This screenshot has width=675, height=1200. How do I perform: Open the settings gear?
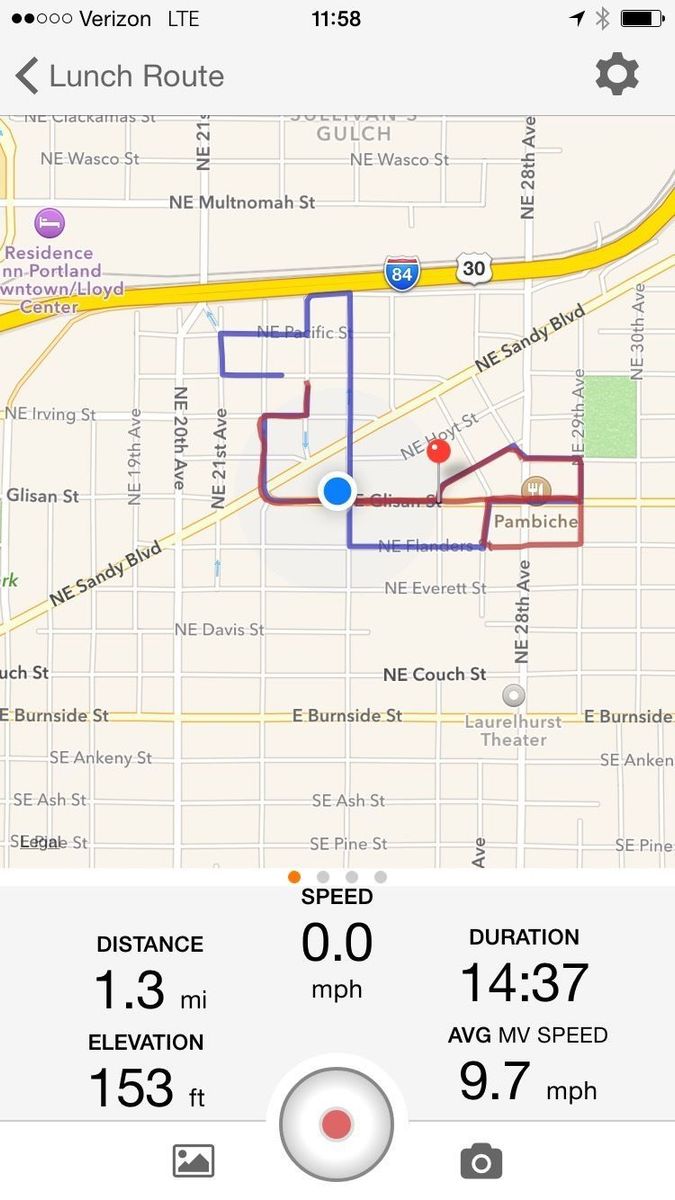pos(617,75)
